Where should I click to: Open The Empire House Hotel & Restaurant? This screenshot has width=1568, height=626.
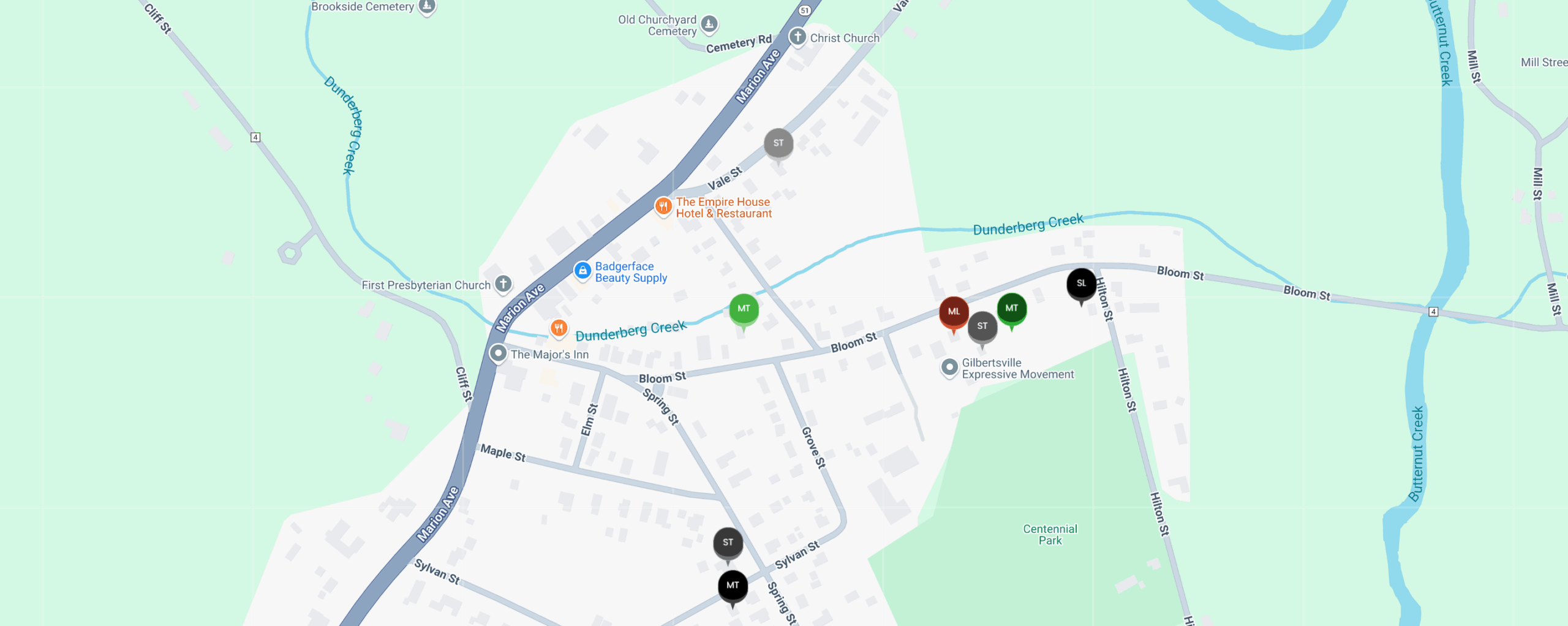[x=663, y=206]
